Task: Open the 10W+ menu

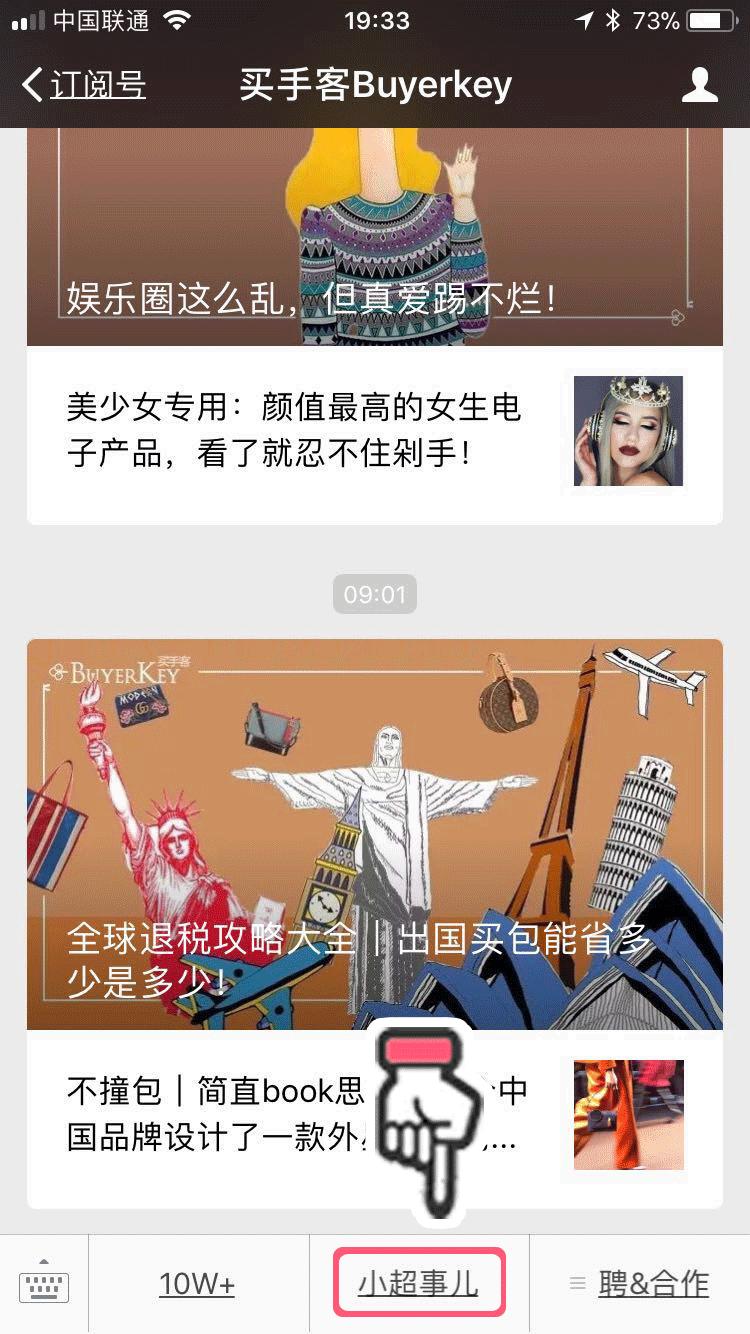Action: (x=197, y=1285)
